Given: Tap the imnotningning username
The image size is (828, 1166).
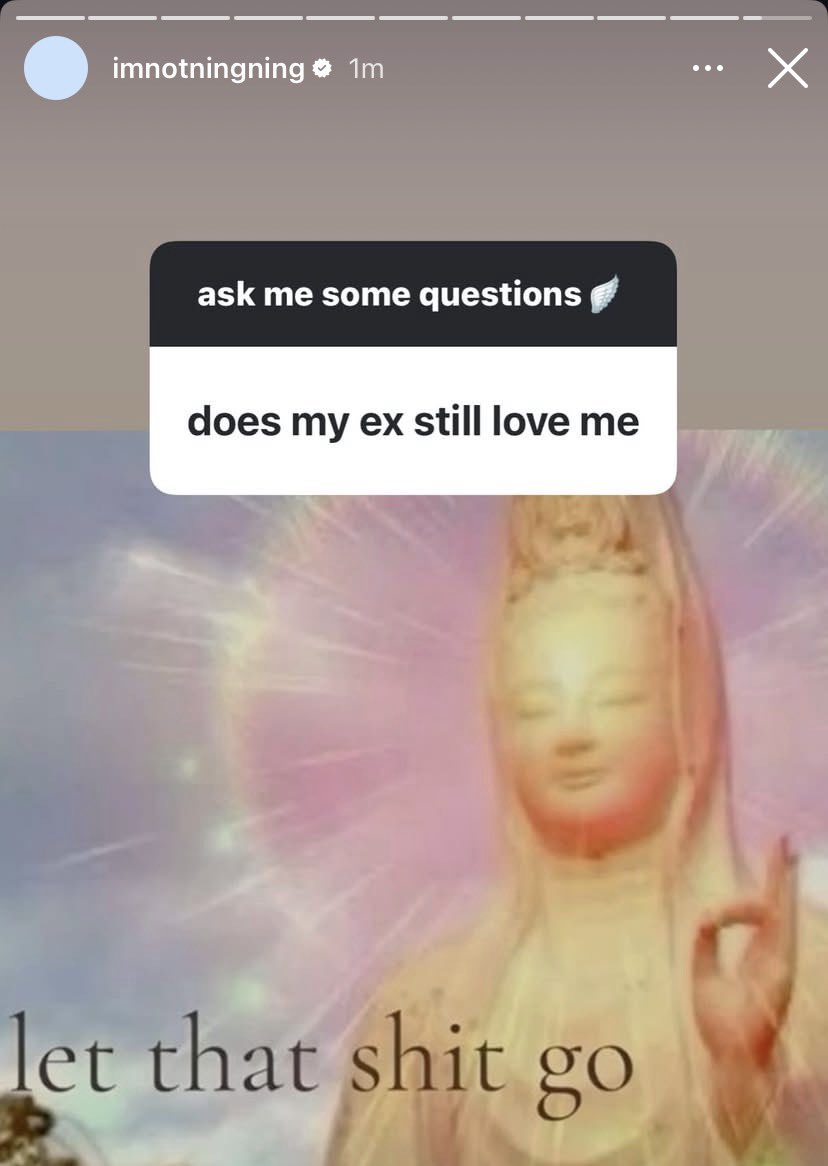Looking at the screenshot, I should click(208, 68).
